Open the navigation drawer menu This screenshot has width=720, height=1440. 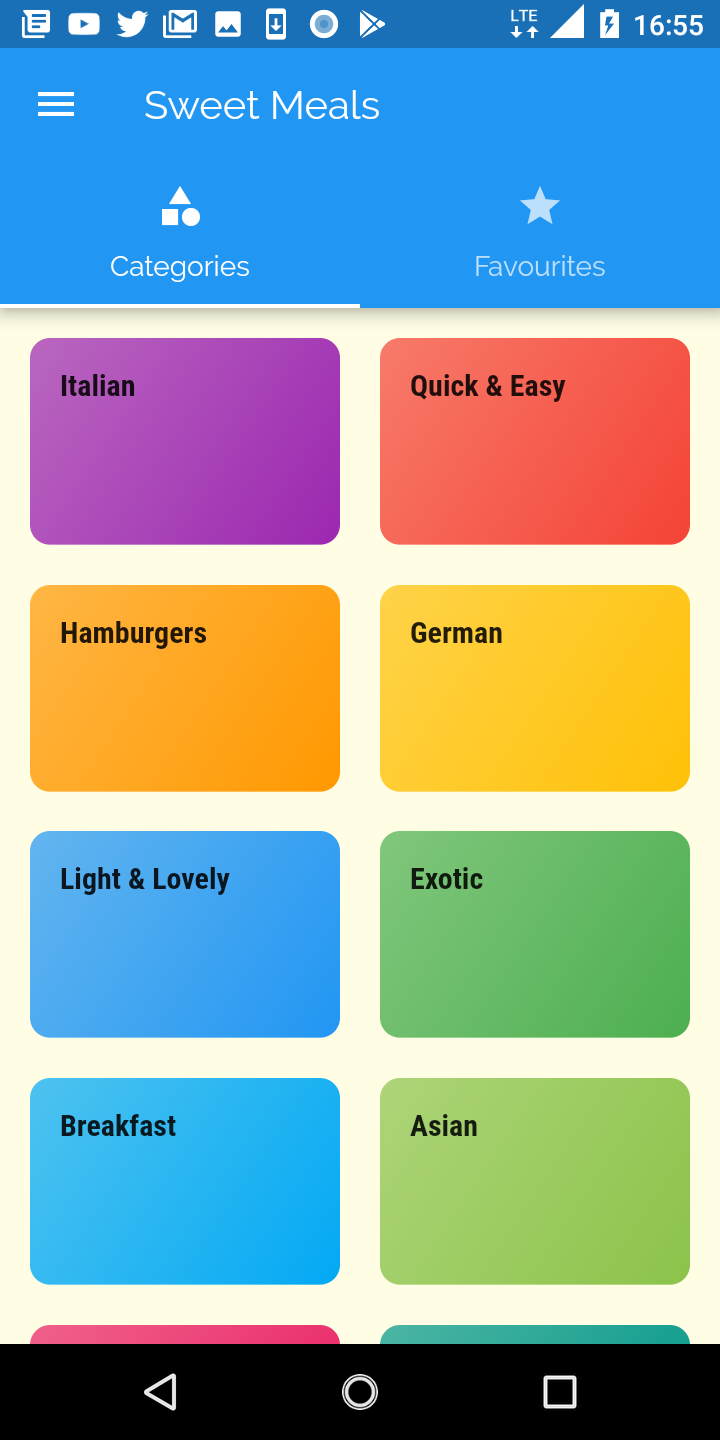[55, 104]
